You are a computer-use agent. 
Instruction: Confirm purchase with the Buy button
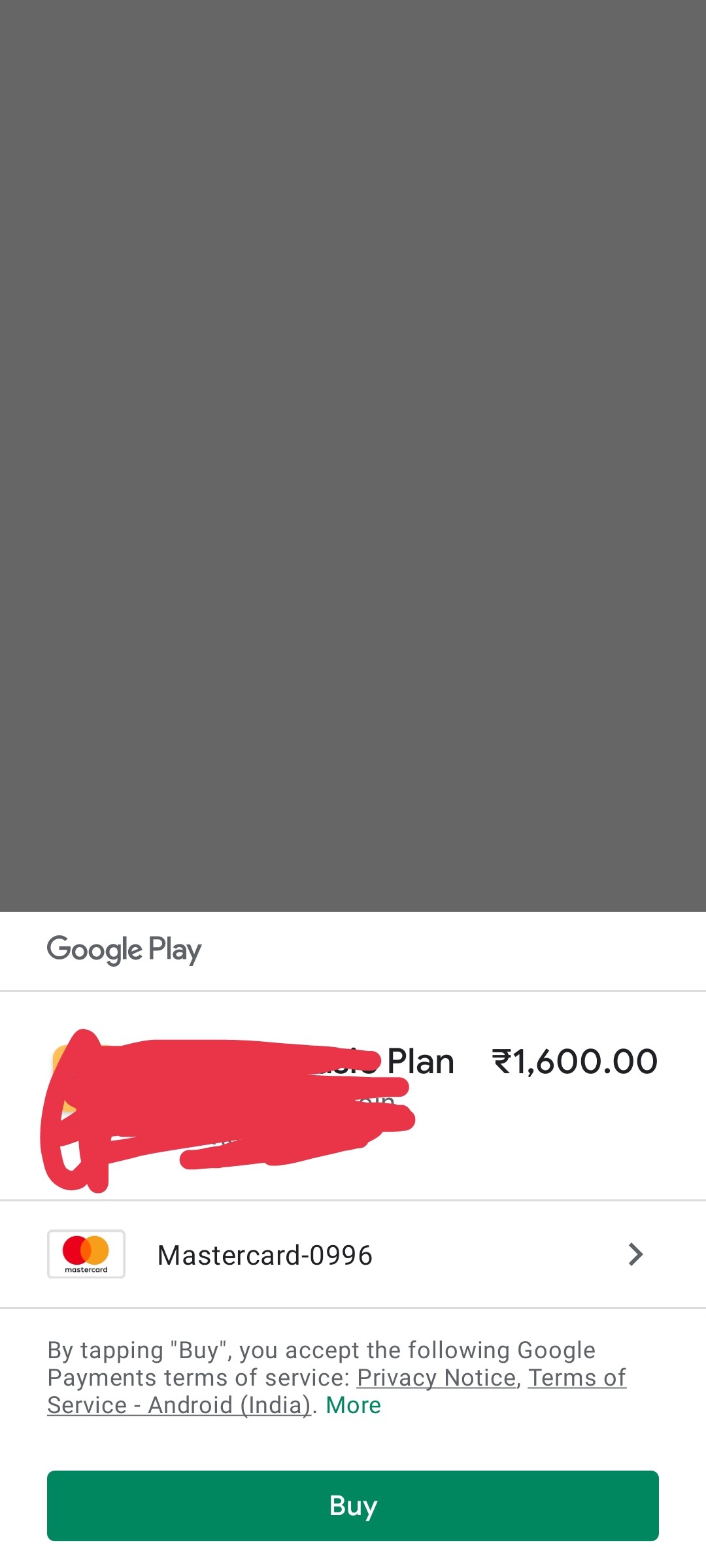(x=353, y=1505)
